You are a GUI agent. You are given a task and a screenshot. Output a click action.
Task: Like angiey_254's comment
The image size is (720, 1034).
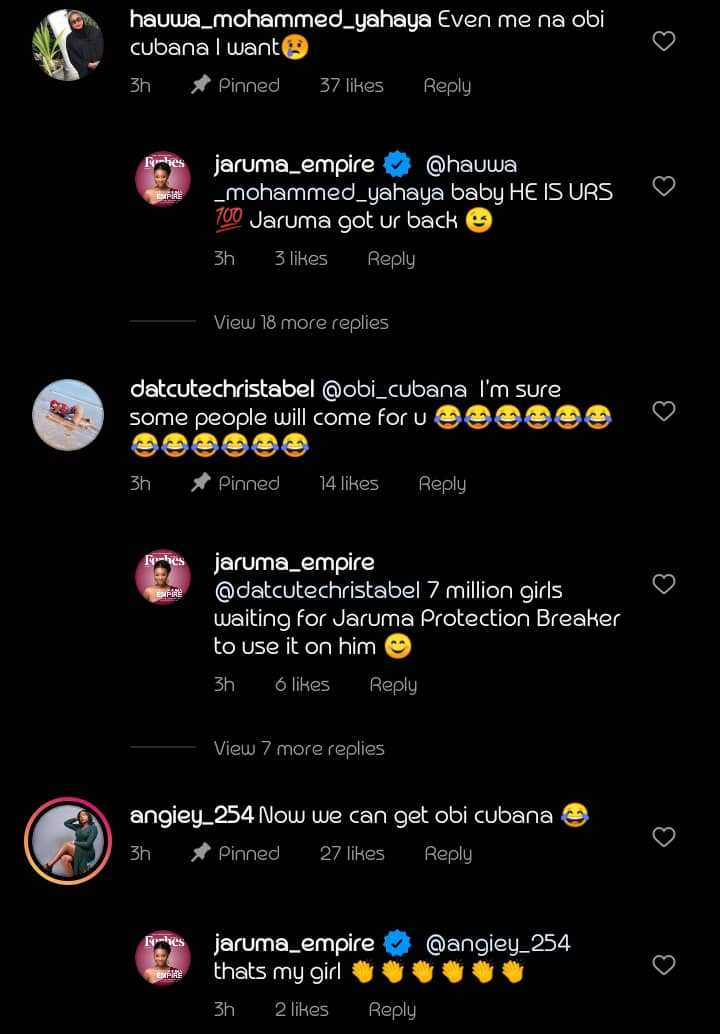click(x=664, y=837)
